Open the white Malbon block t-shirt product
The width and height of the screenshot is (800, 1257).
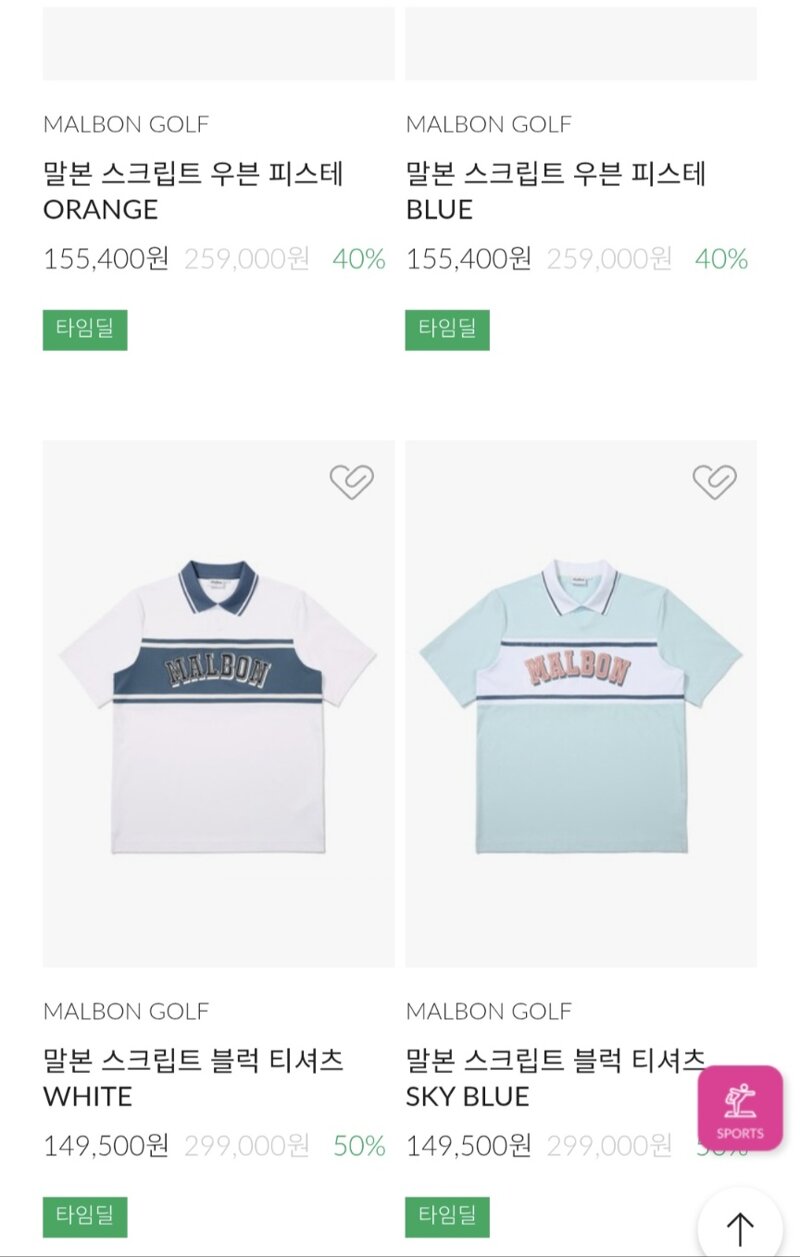tap(218, 703)
